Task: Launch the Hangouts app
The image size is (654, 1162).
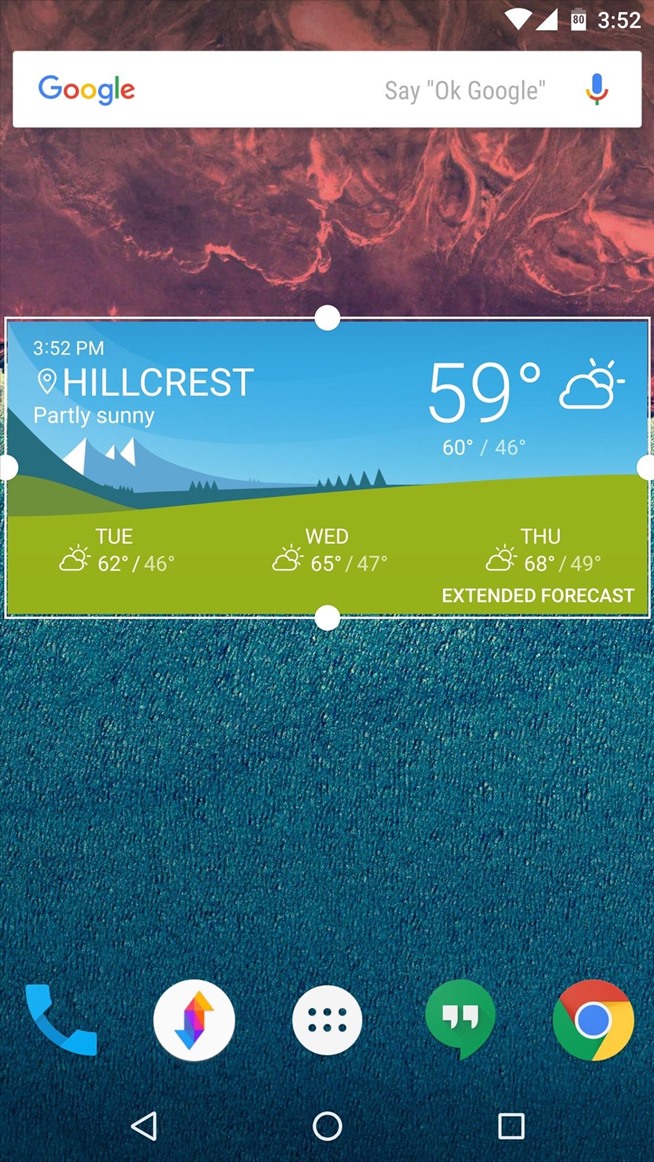Action: [x=460, y=1020]
